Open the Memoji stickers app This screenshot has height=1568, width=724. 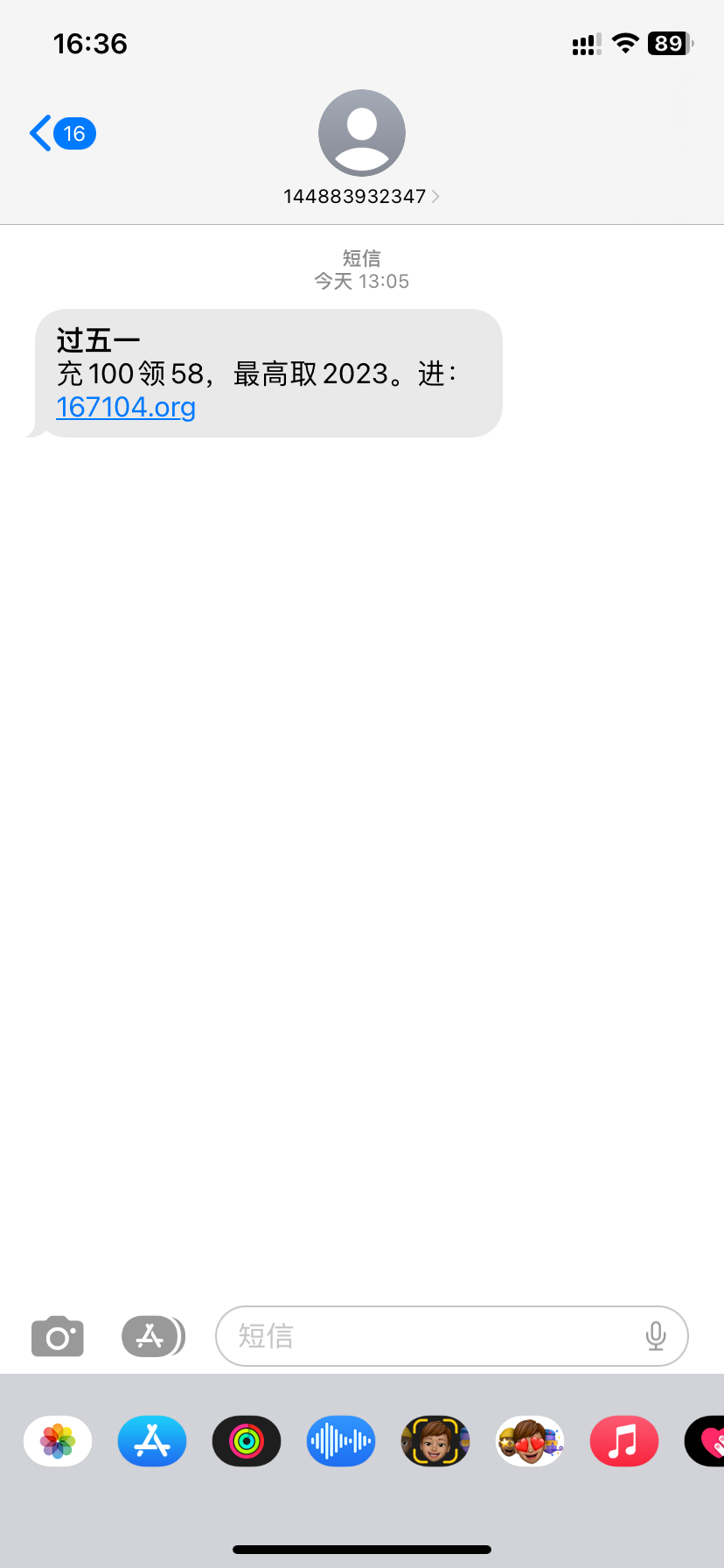click(x=530, y=1441)
